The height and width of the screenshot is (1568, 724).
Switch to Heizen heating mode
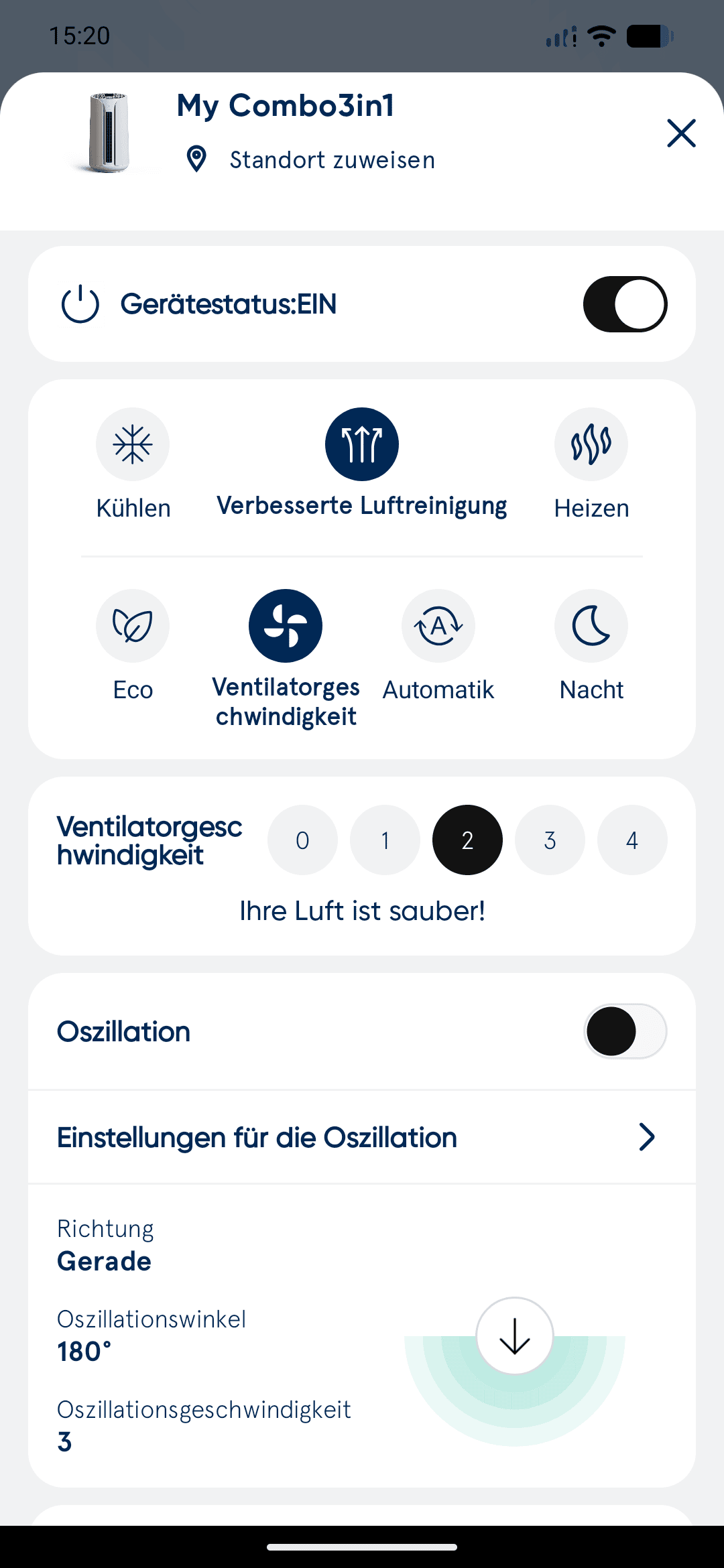pyautogui.click(x=591, y=444)
